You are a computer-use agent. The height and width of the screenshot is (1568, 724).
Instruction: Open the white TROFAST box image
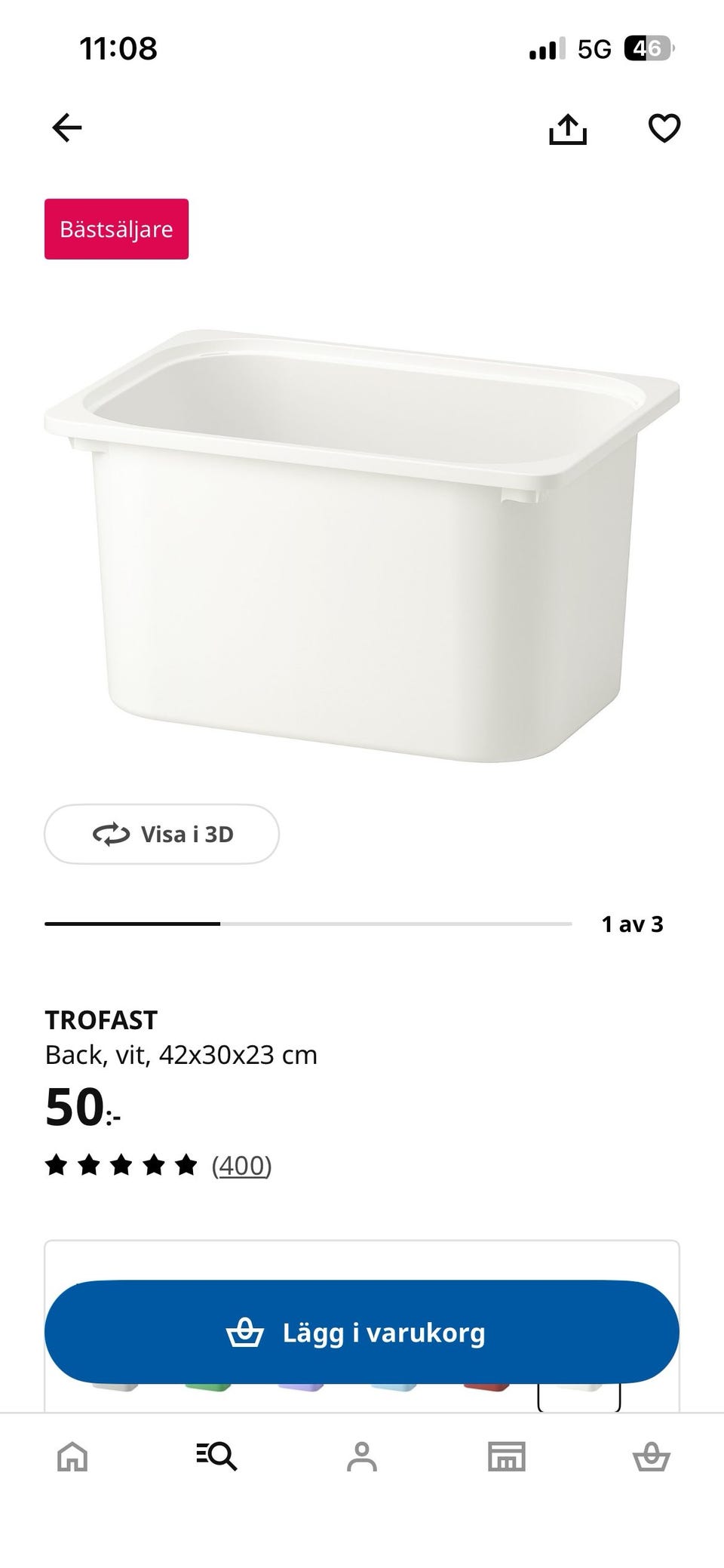362,543
